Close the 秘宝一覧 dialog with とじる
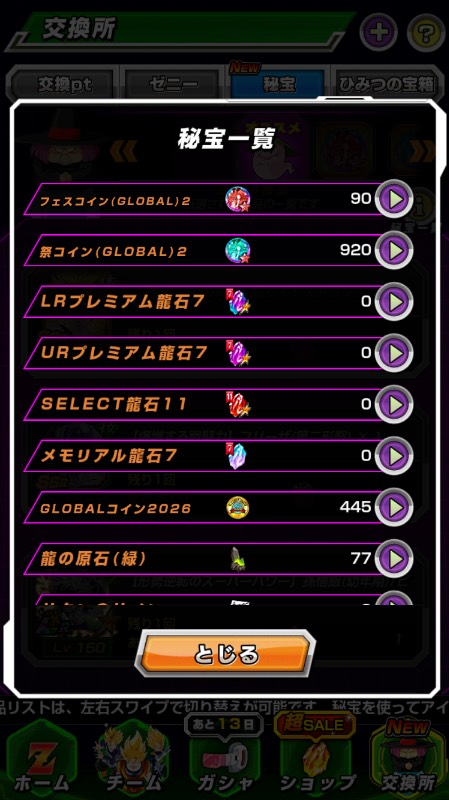449x800 pixels. (225, 654)
